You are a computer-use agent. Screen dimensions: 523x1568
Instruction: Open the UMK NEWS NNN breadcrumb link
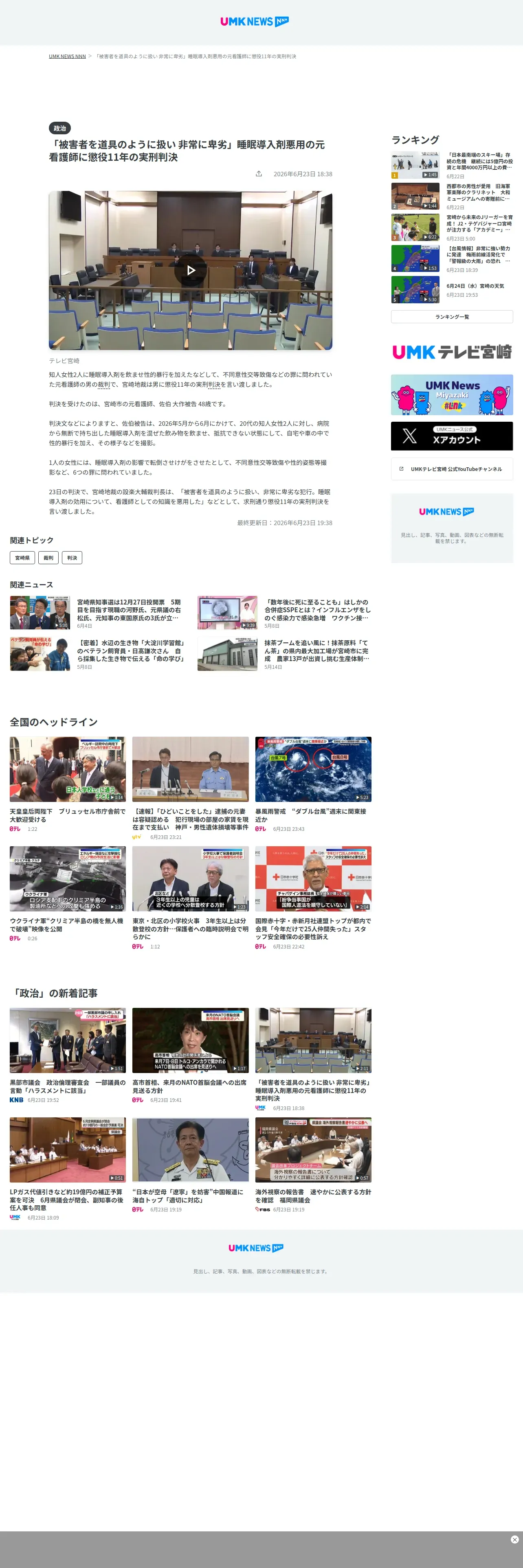pos(68,57)
